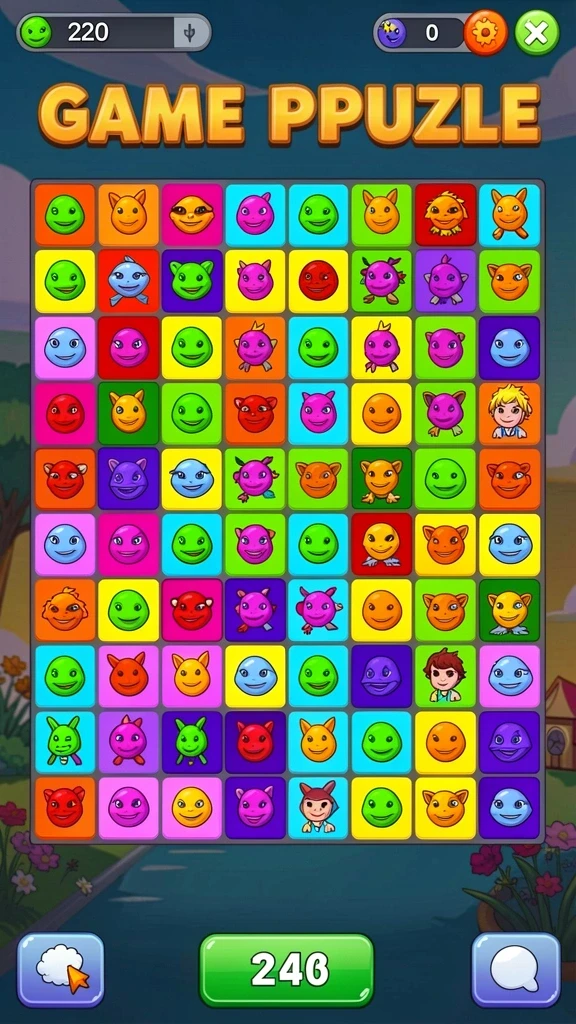The height and width of the screenshot is (1024, 576).
Task: Select the brown-haired boy tile on green
Action: 445,676
